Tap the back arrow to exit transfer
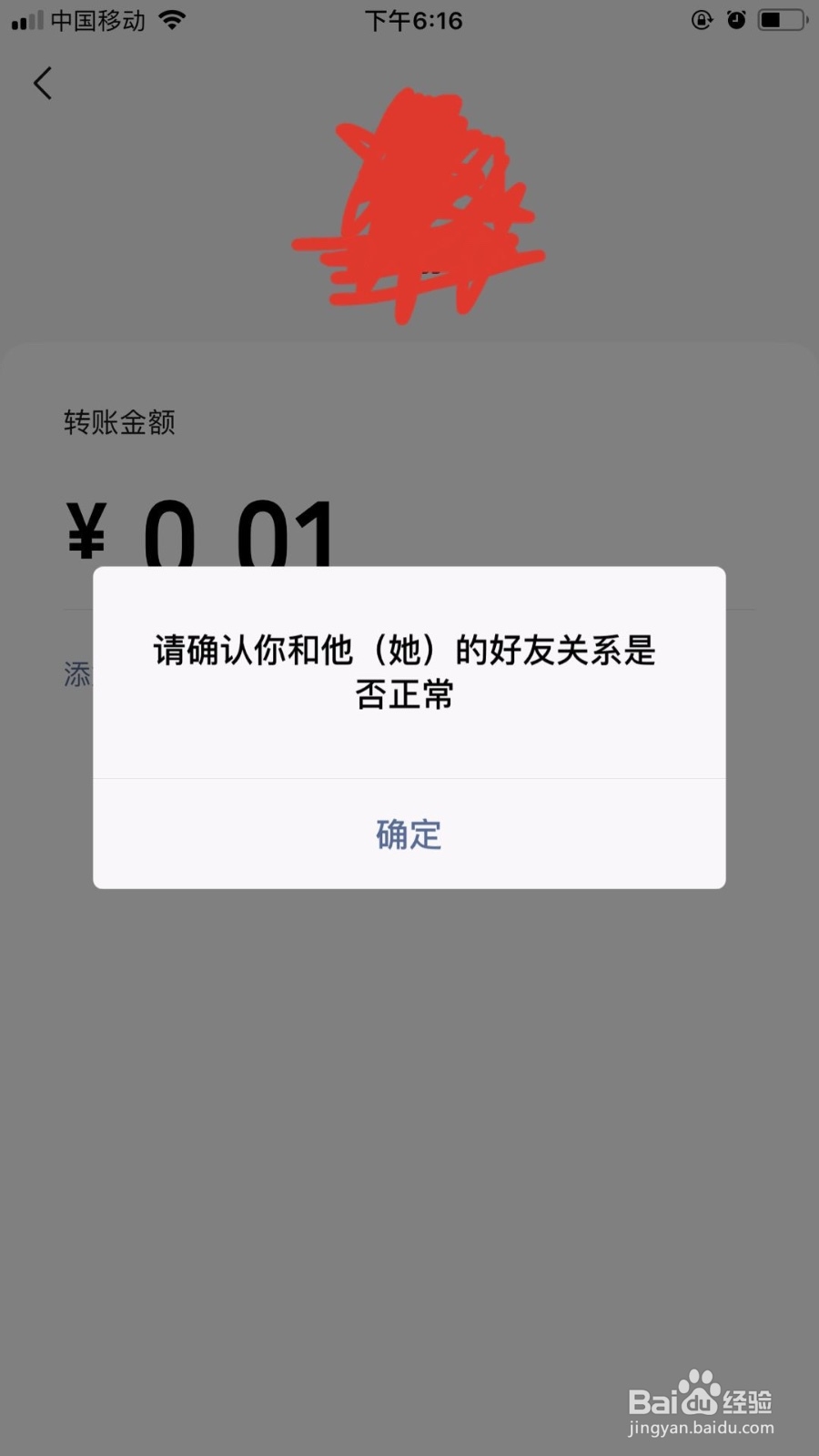The width and height of the screenshot is (819, 1456). click(x=42, y=83)
